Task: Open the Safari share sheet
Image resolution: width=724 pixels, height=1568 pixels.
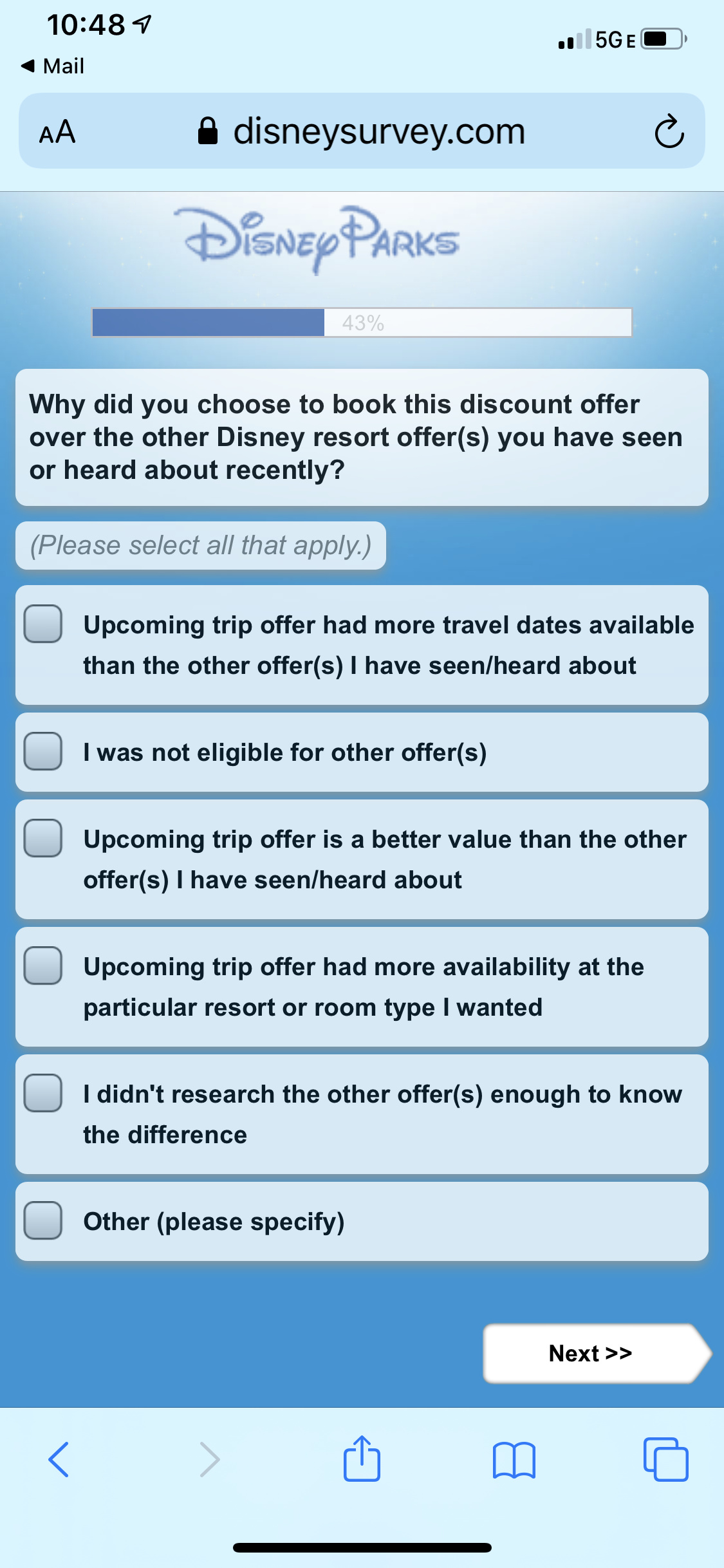Action: tap(362, 1457)
